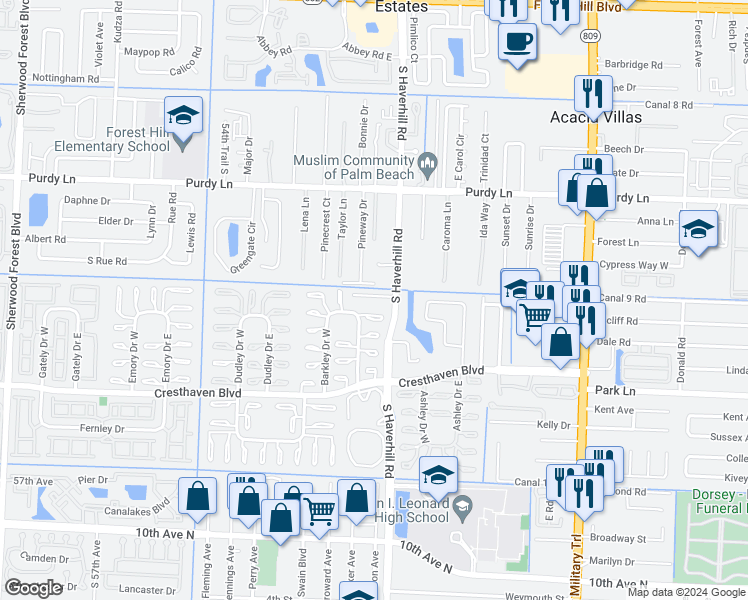Tap the shopping cart marker near 10th Ave N
Screen dimensions: 748x600
(319, 512)
